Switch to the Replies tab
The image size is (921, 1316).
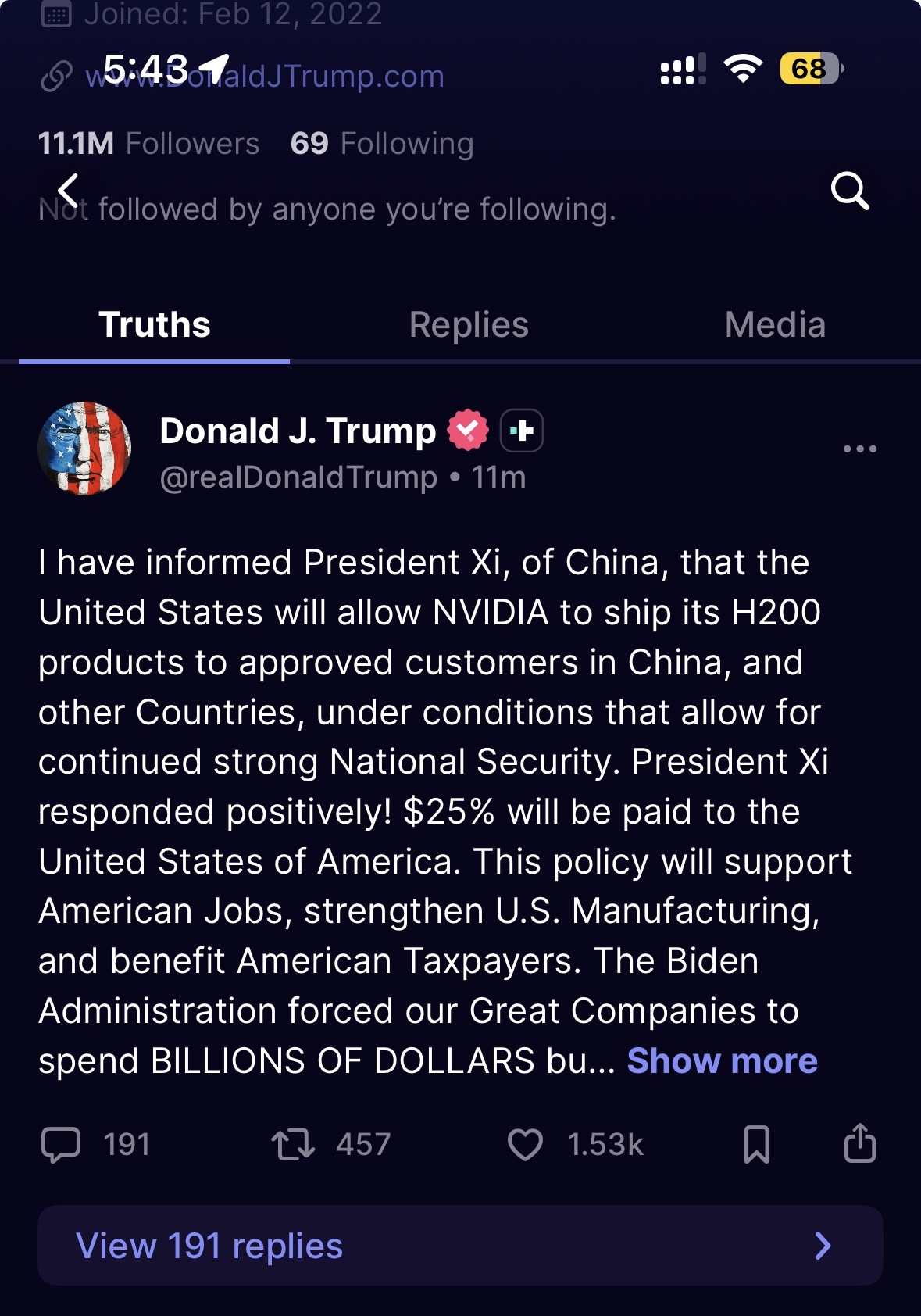click(x=469, y=325)
